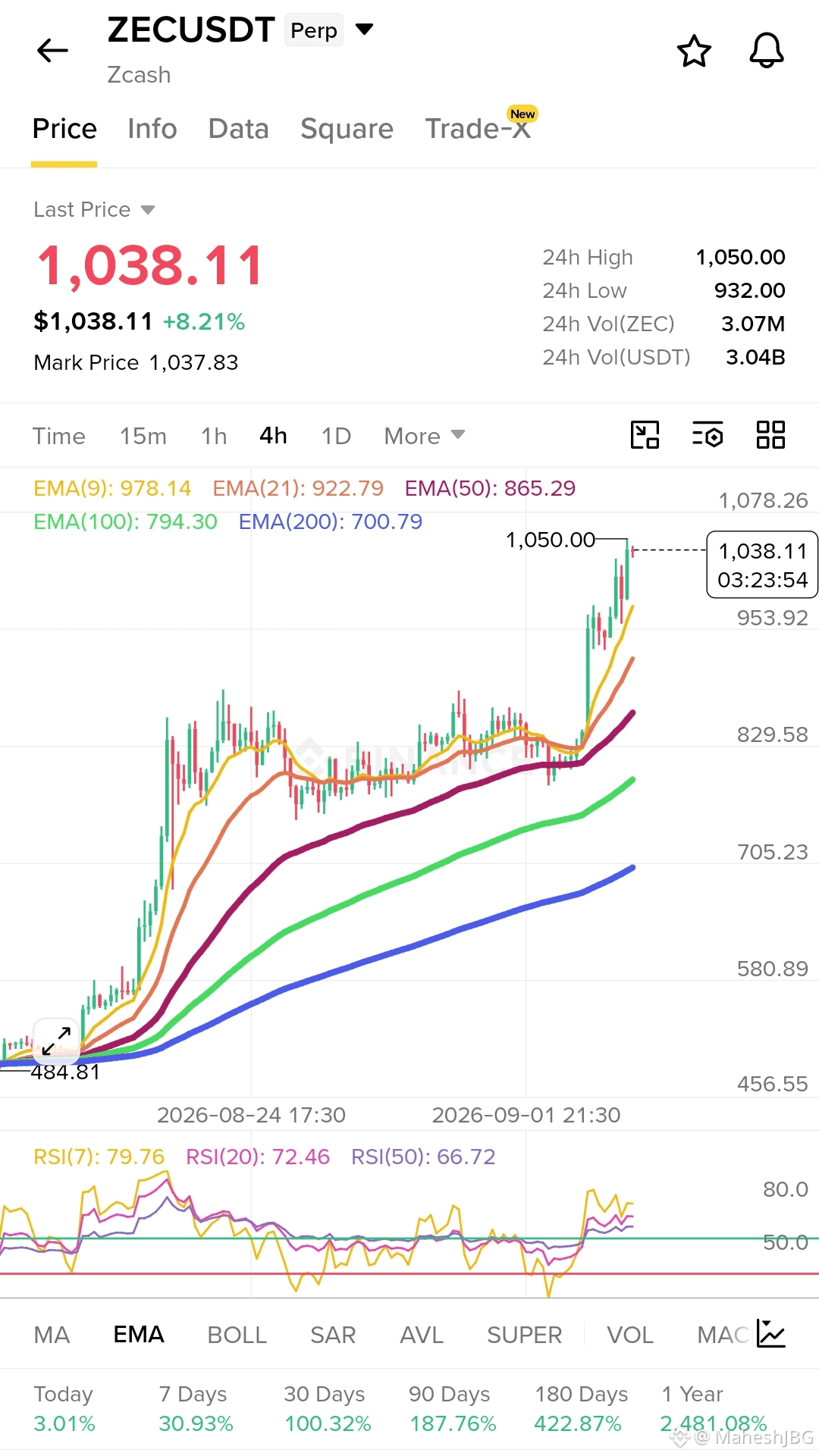Open the indicator chart icon beside MAC
The image size is (819, 1456).
(x=771, y=1334)
